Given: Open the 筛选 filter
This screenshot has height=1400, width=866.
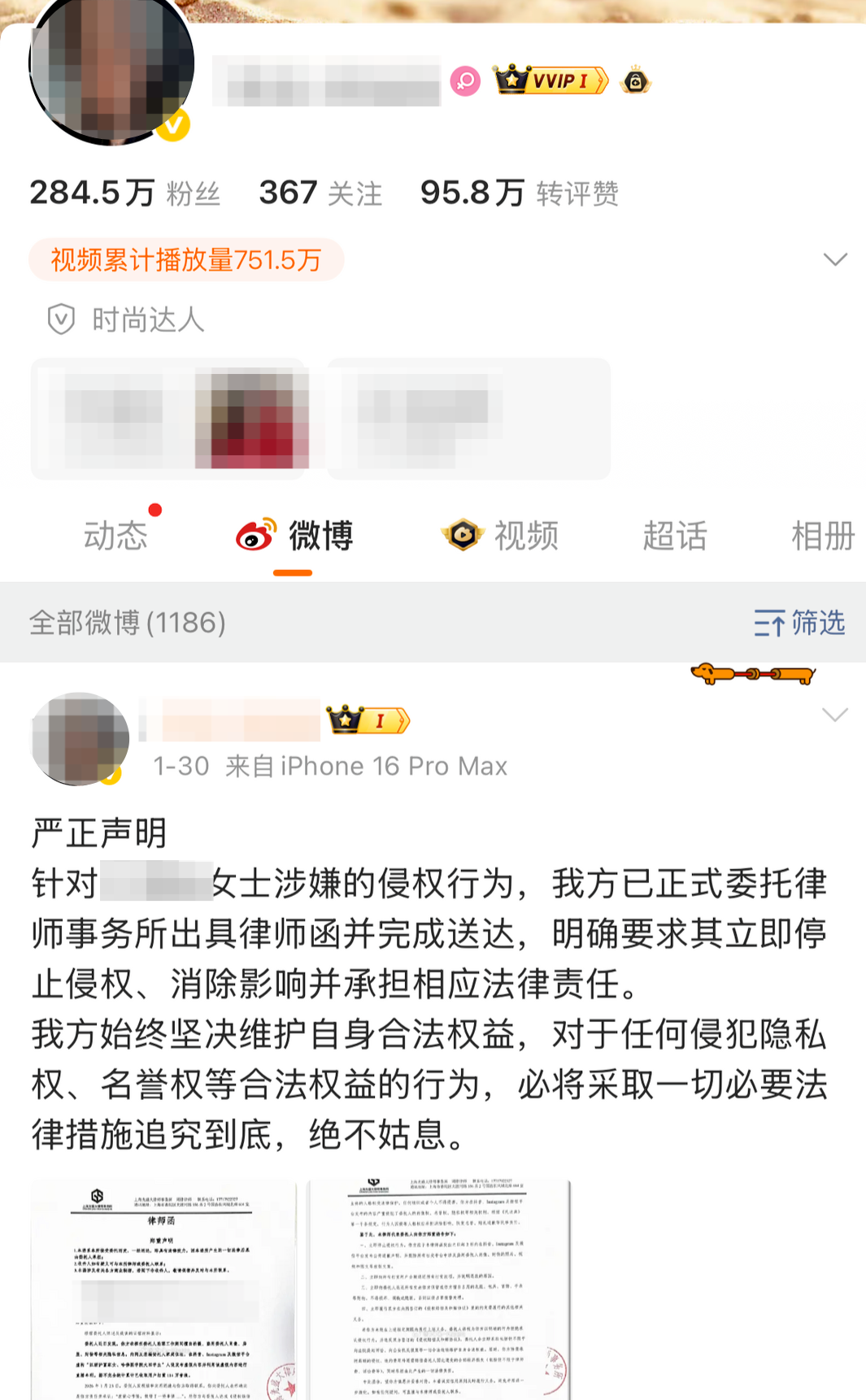Looking at the screenshot, I should (x=799, y=624).
